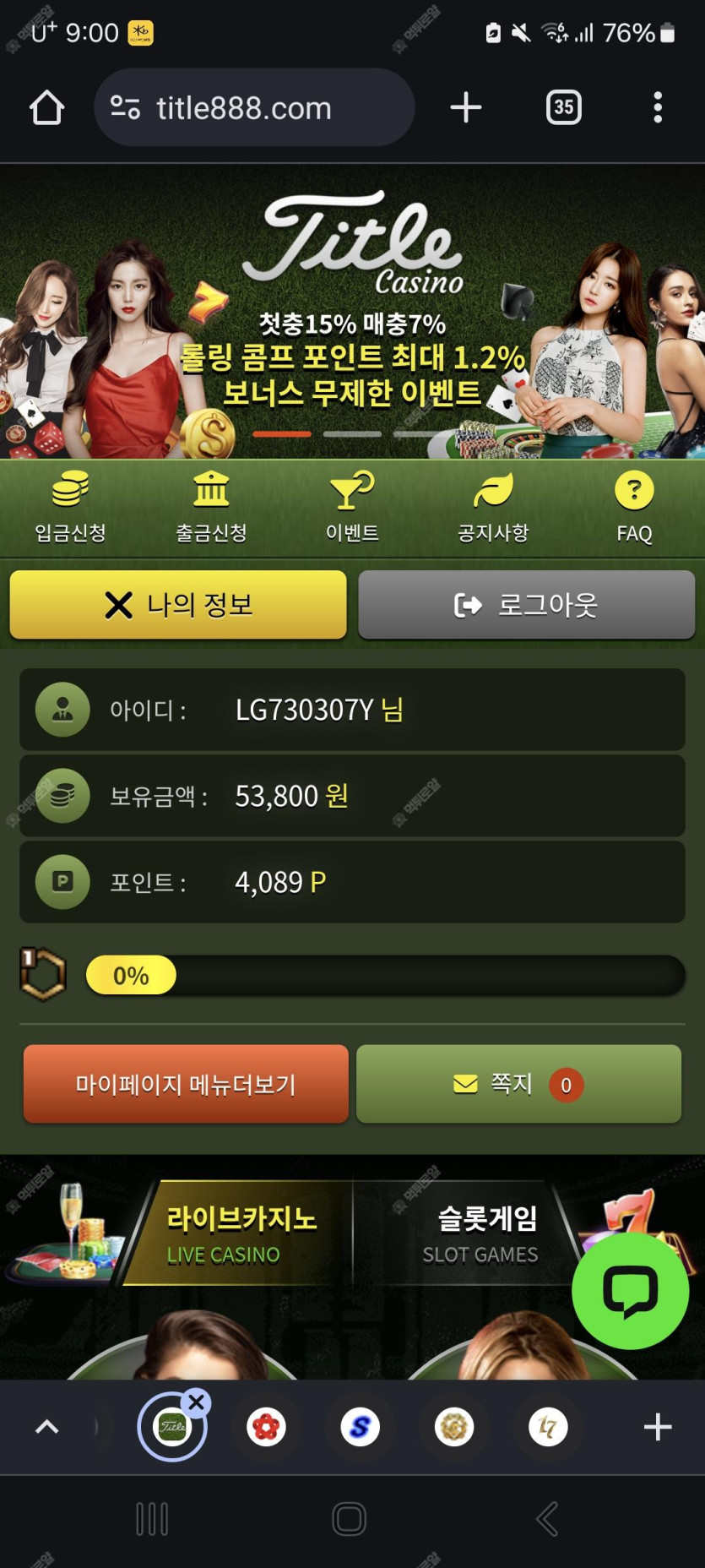Tap the title888.com address bar
Image resolution: width=705 pixels, height=1568 pixels.
click(253, 108)
